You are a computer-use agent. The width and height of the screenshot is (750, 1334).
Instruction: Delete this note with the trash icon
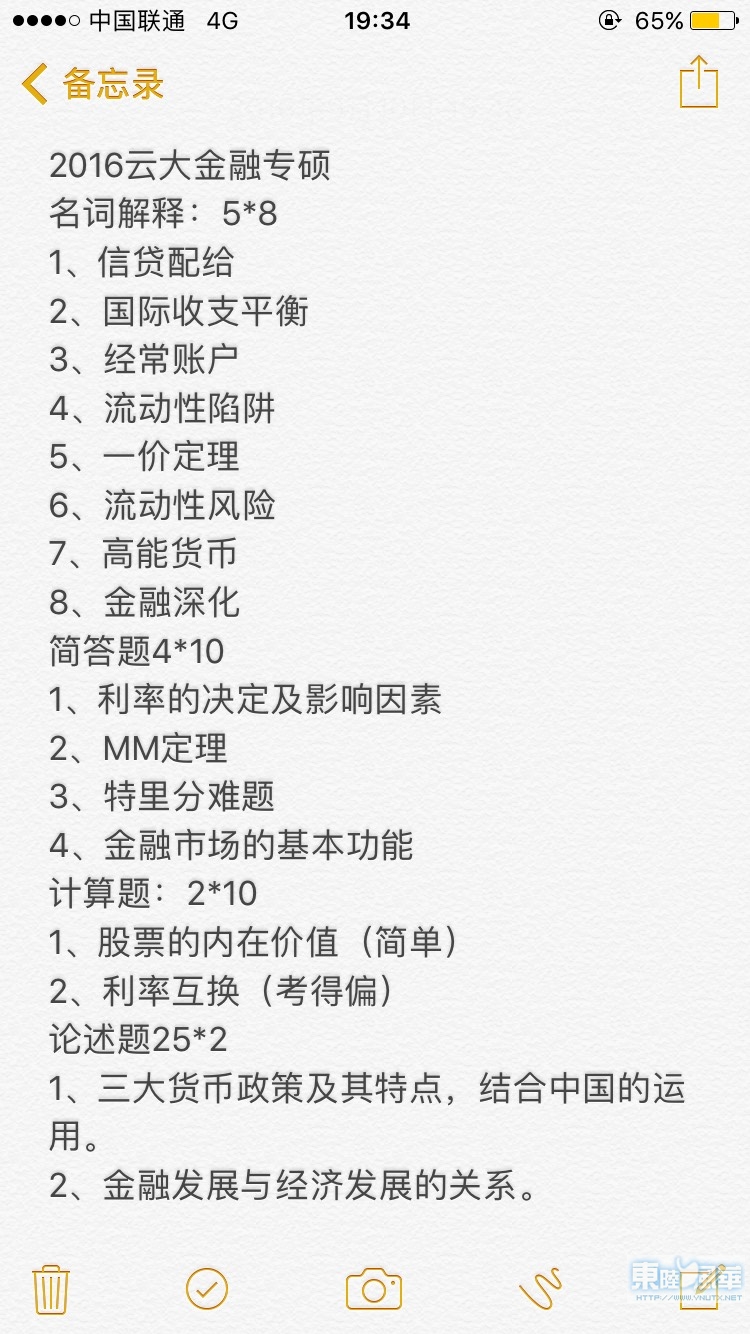click(x=50, y=1289)
